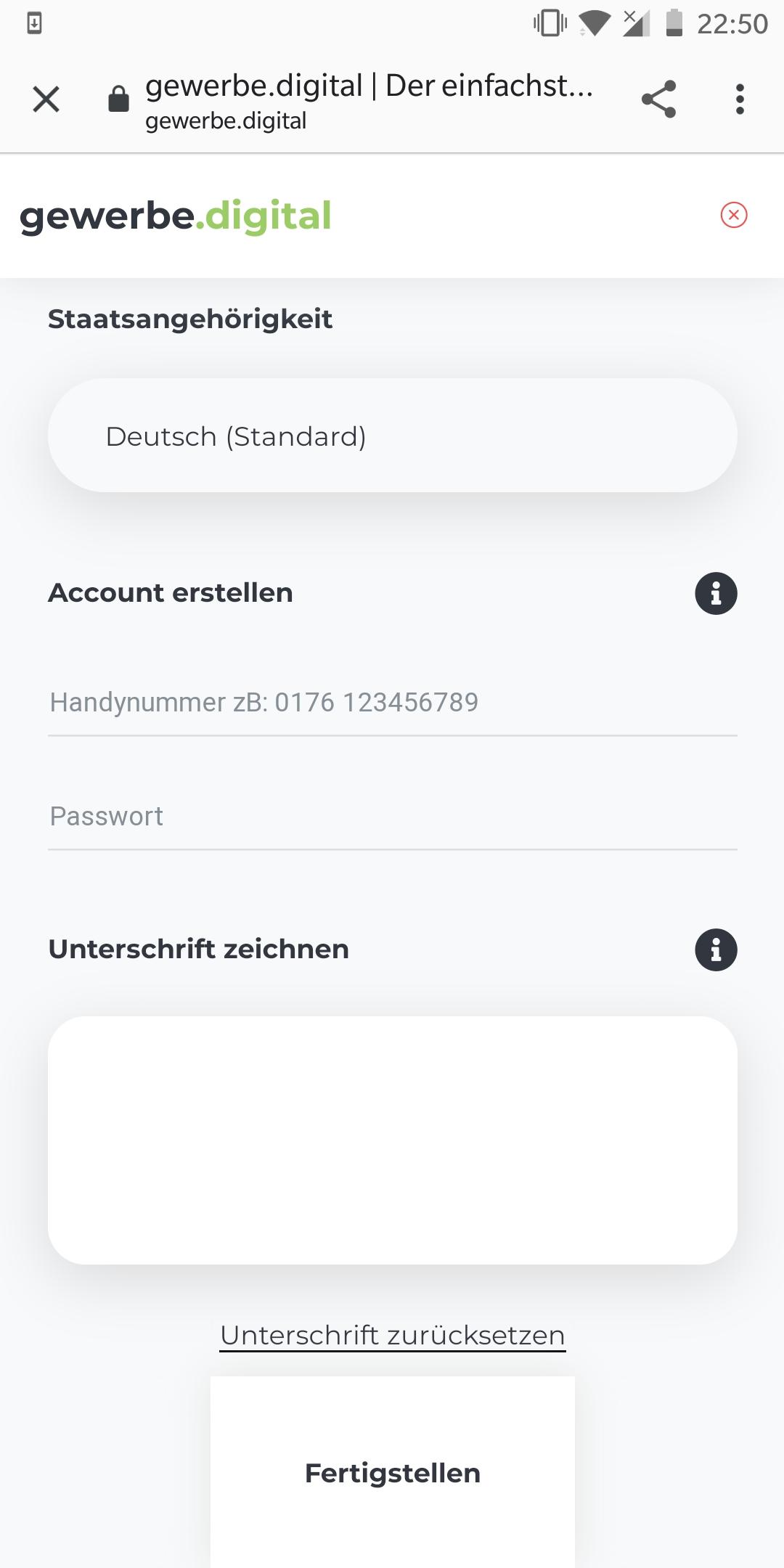This screenshot has width=784, height=1568.
Task: Tap the gewerbe.digital URL in the address bar
Action: tap(225, 121)
